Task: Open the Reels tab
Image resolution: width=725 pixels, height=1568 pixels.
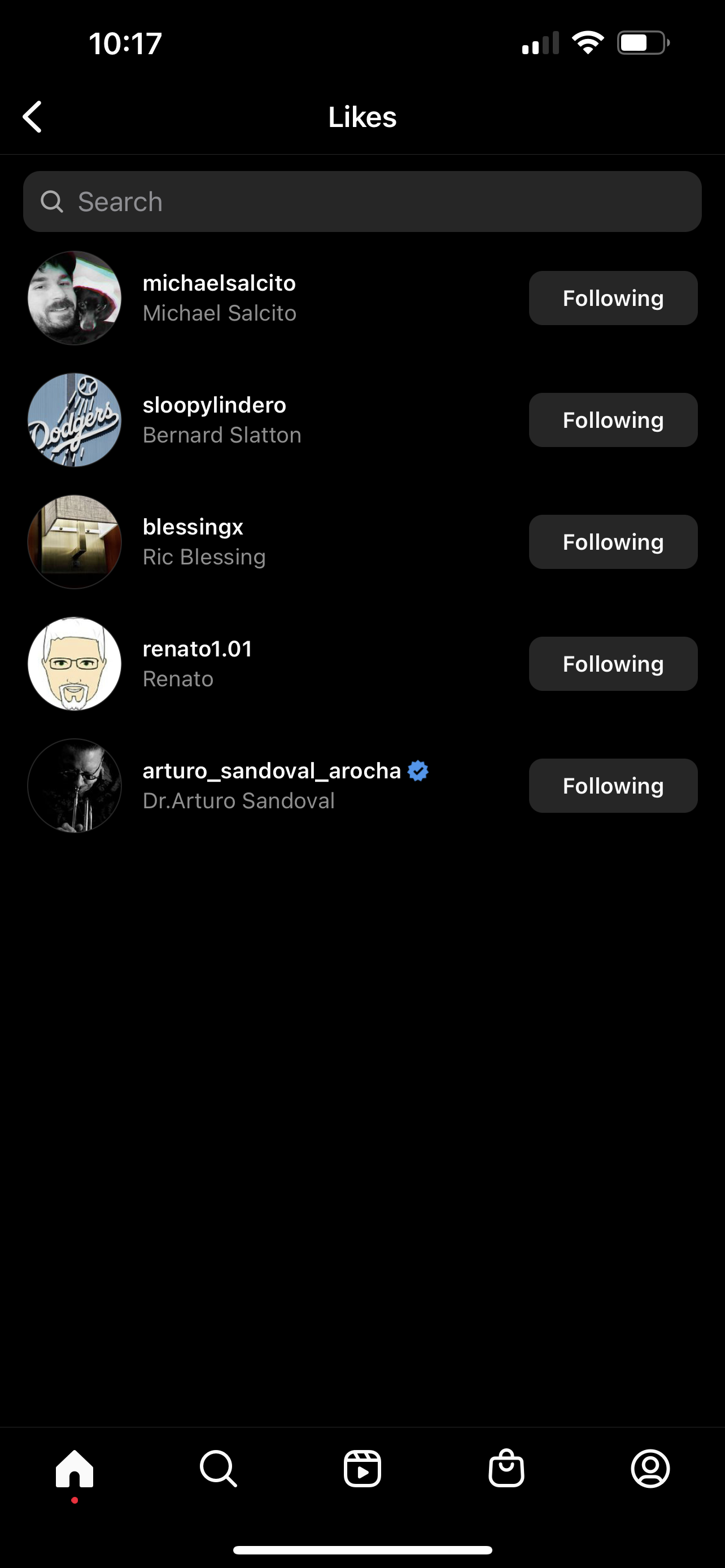Action: point(362,1468)
